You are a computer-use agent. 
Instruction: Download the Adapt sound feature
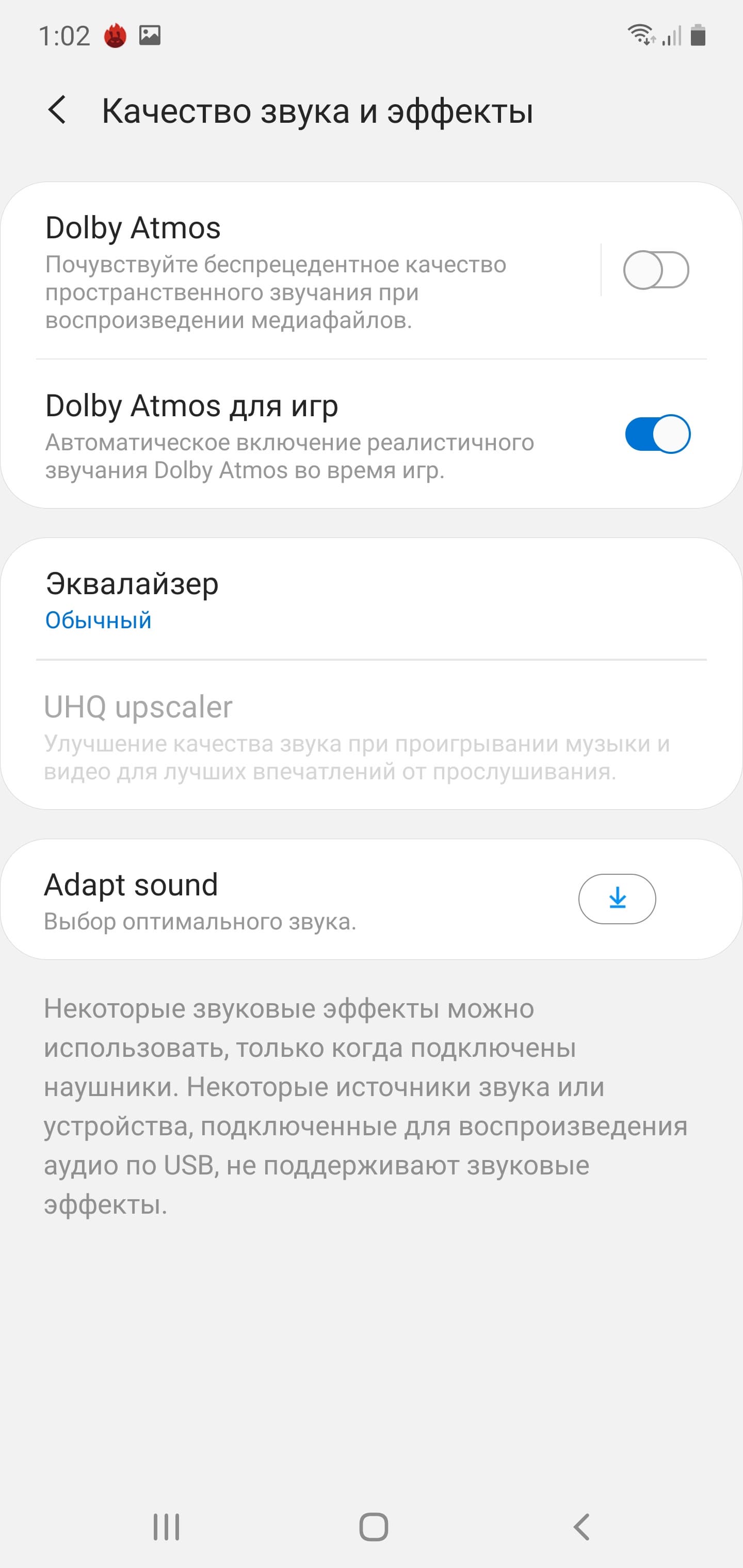point(616,899)
